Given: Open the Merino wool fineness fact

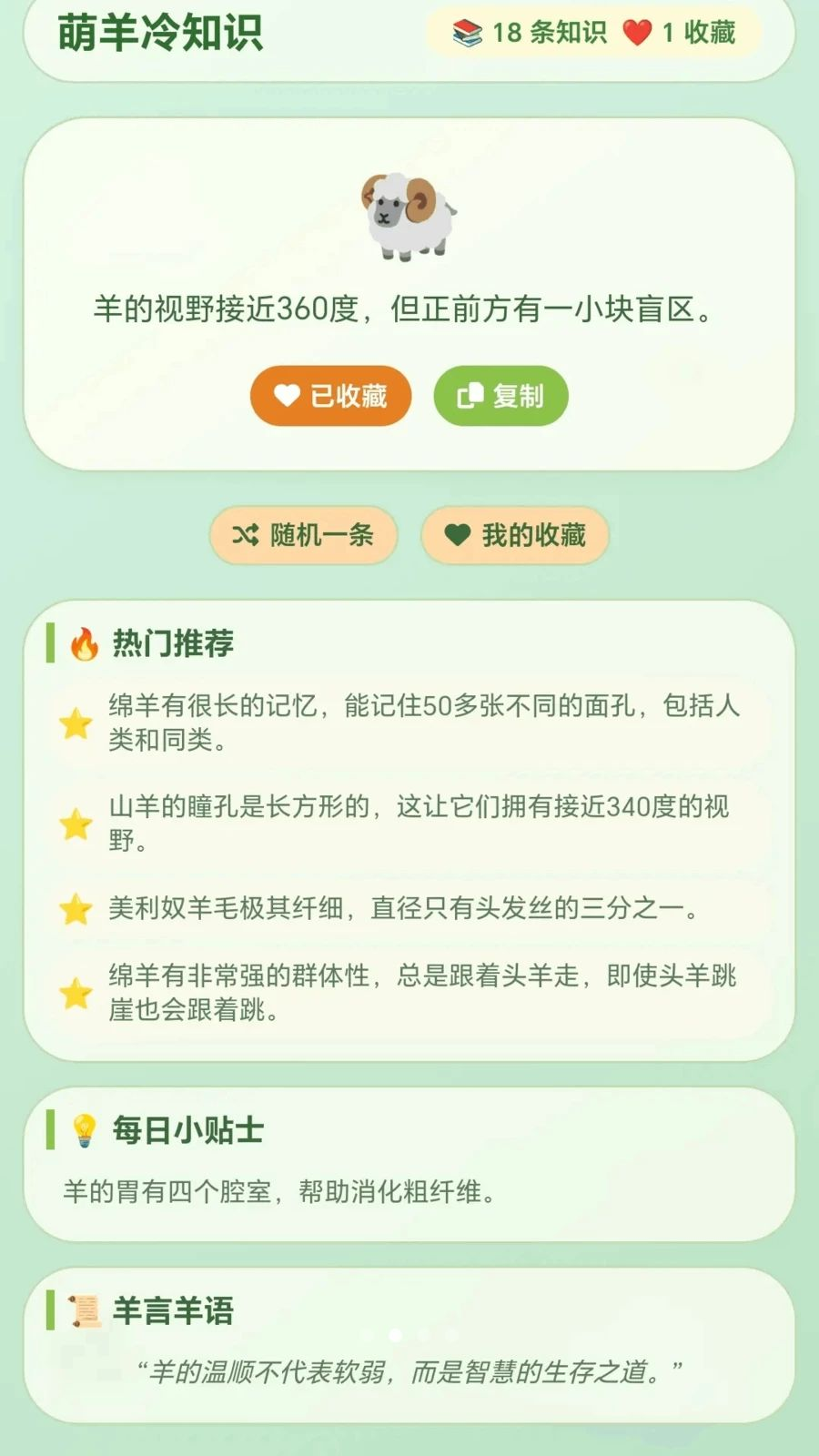Looking at the screenshot, I should tap(409, 907).
